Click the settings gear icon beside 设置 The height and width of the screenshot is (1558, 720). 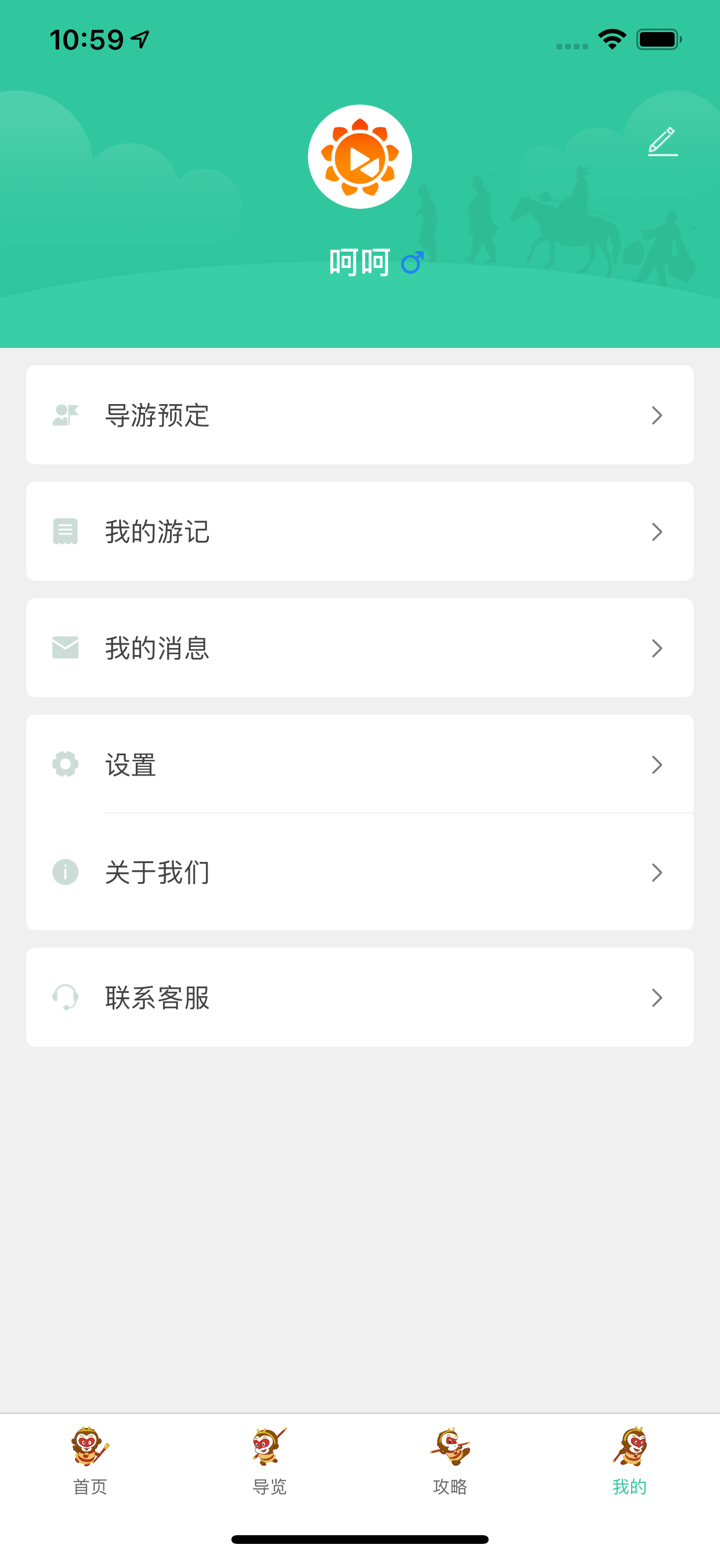(x=65, y=764)
